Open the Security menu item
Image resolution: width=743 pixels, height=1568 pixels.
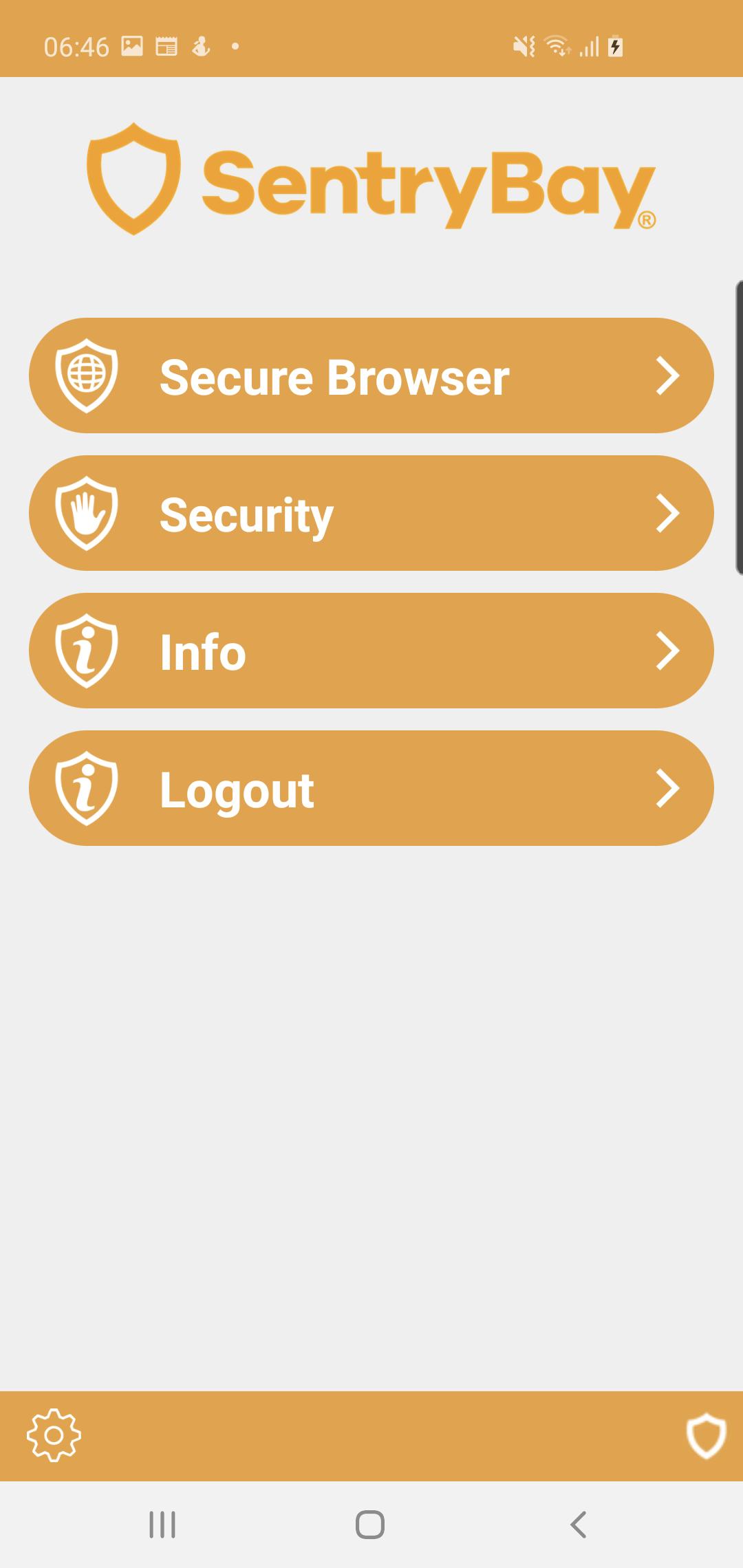(x=371, y=513)
